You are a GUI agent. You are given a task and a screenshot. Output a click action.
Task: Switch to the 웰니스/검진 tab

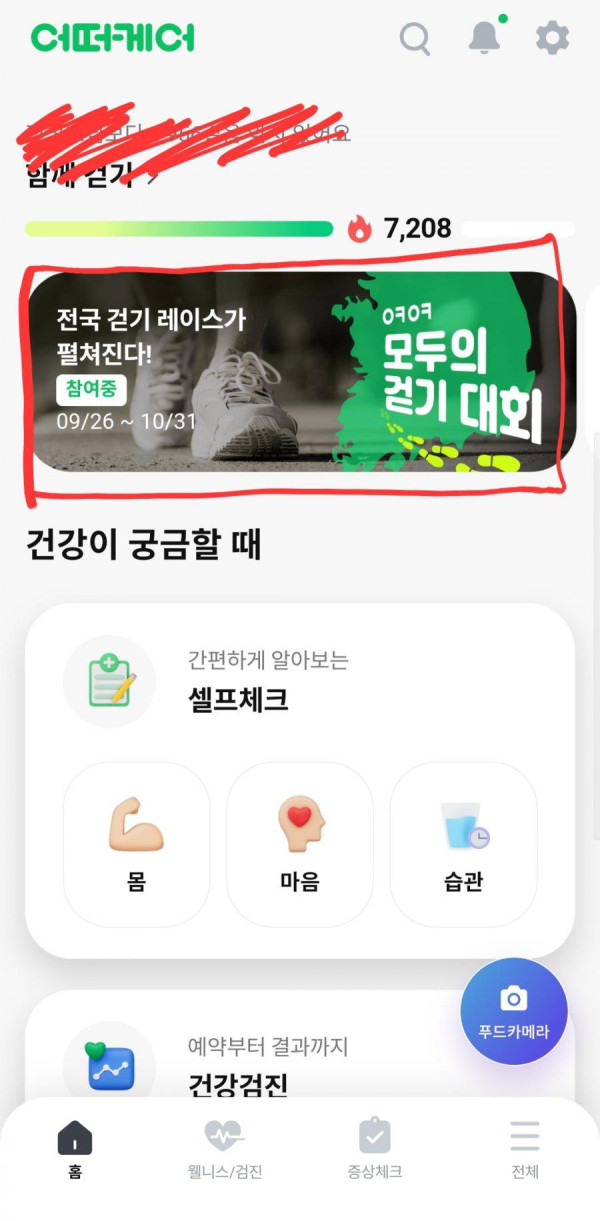tap(225, 1150)
